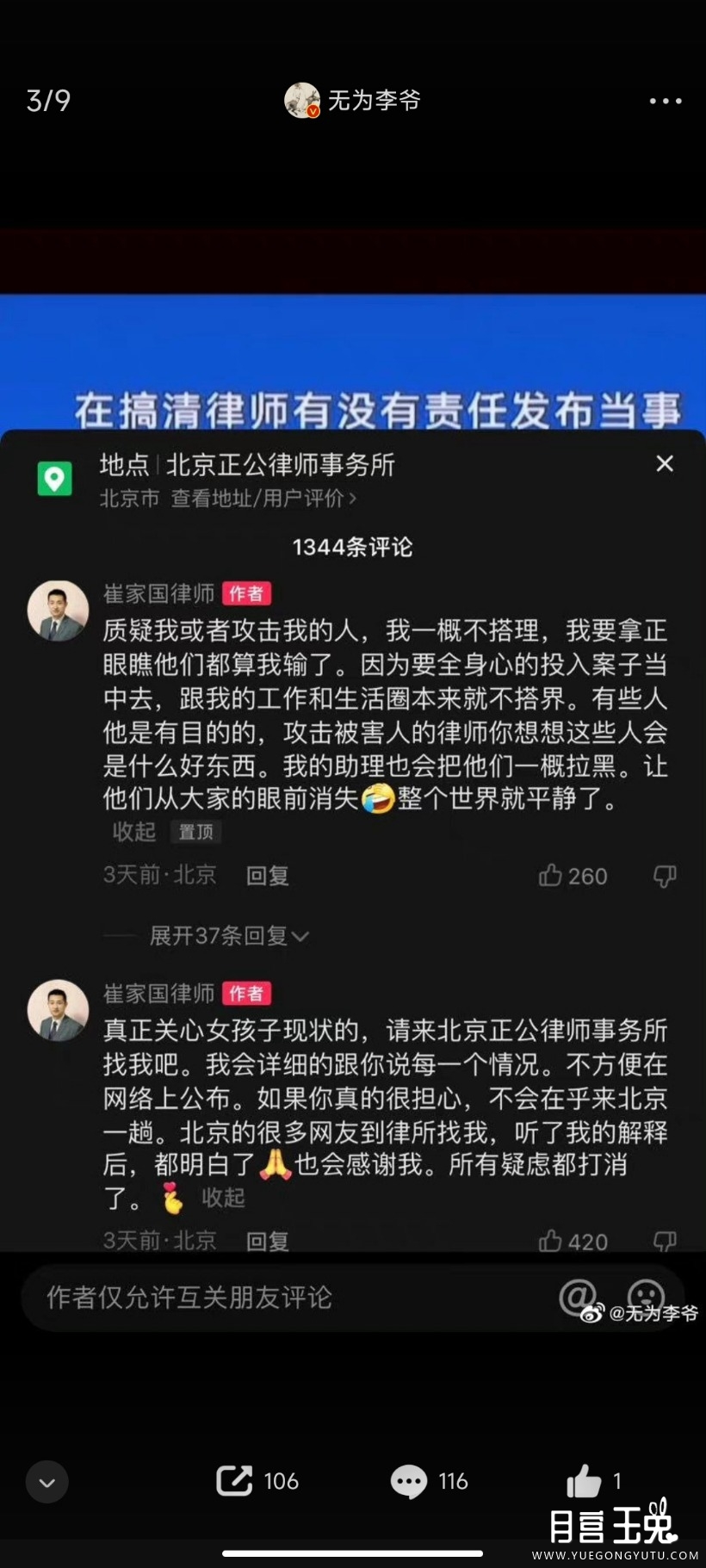Collapse the pinned comment via 收起
This screenshot has width=706, height=1568.
131,832
